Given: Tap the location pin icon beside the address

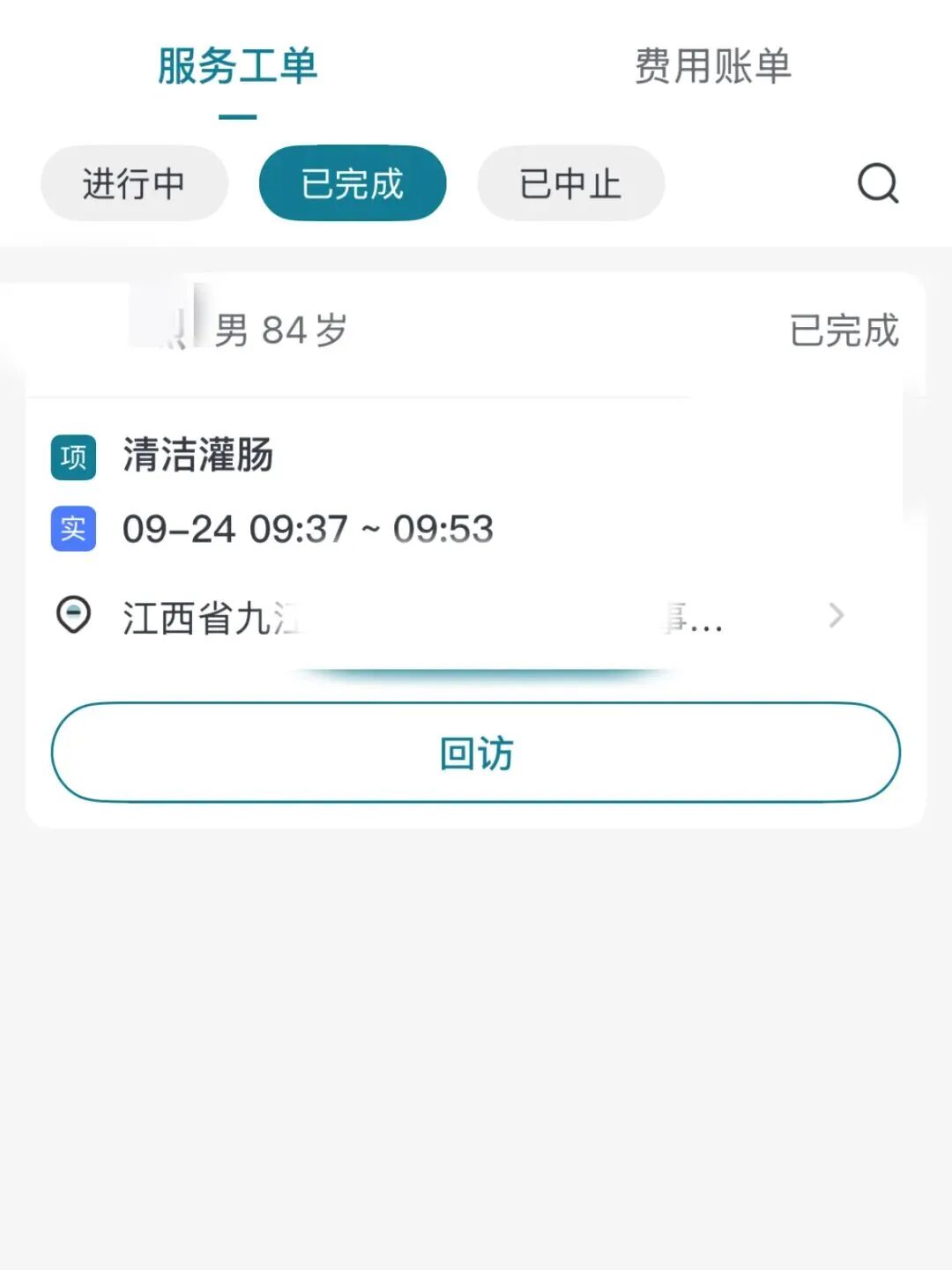Looking at the screenshot, I should pos(74,615).
